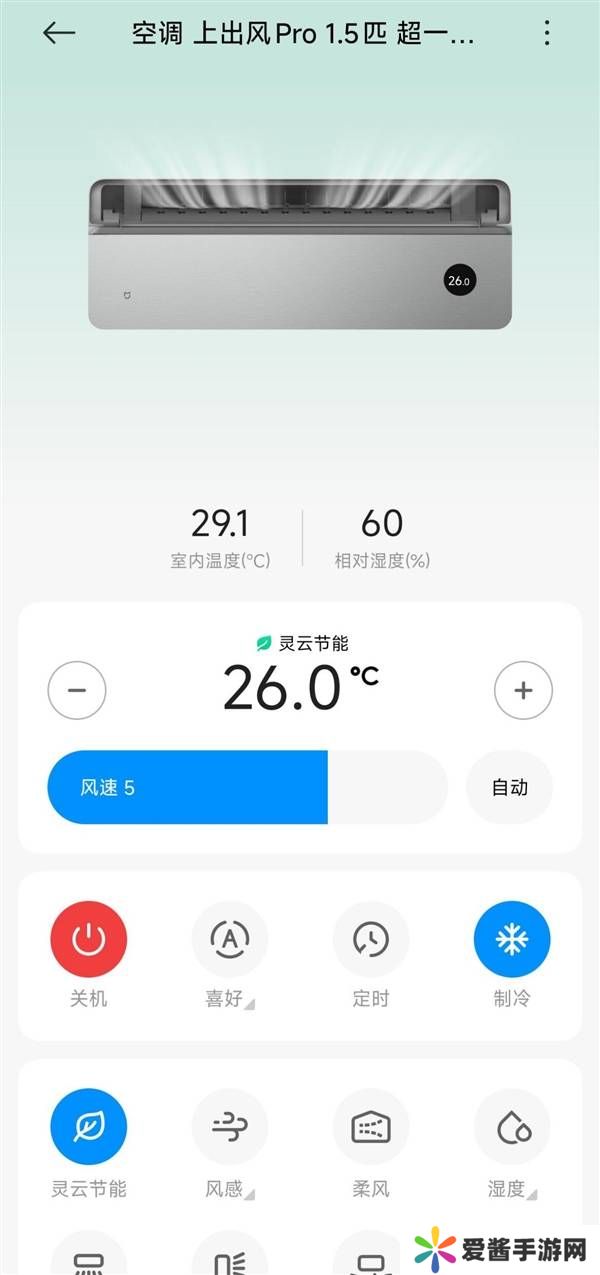Open the 湿度 humidity options

pyautogui.click(x=512, y=1127)
